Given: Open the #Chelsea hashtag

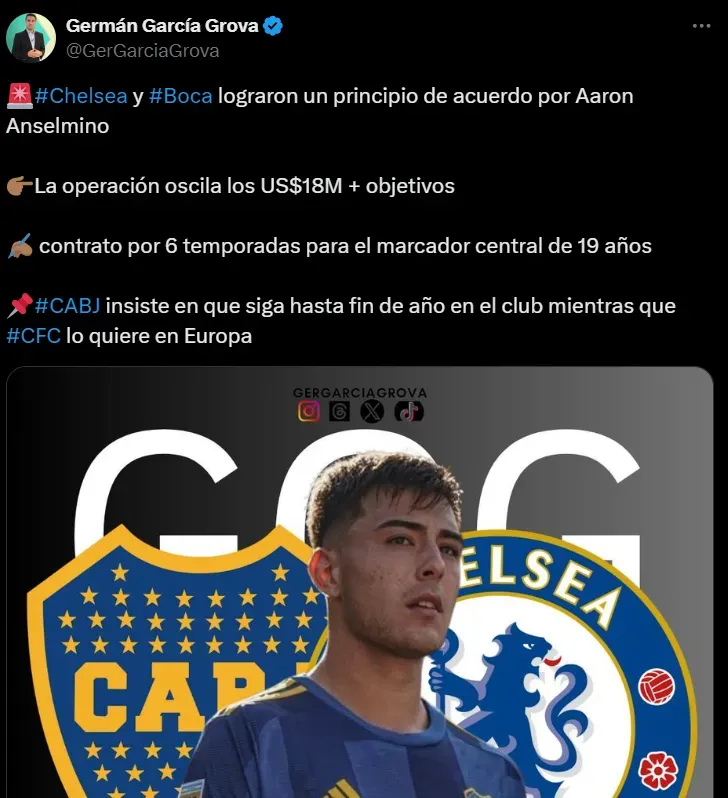Looking at the screenshot, I should (x=81, y=97).
